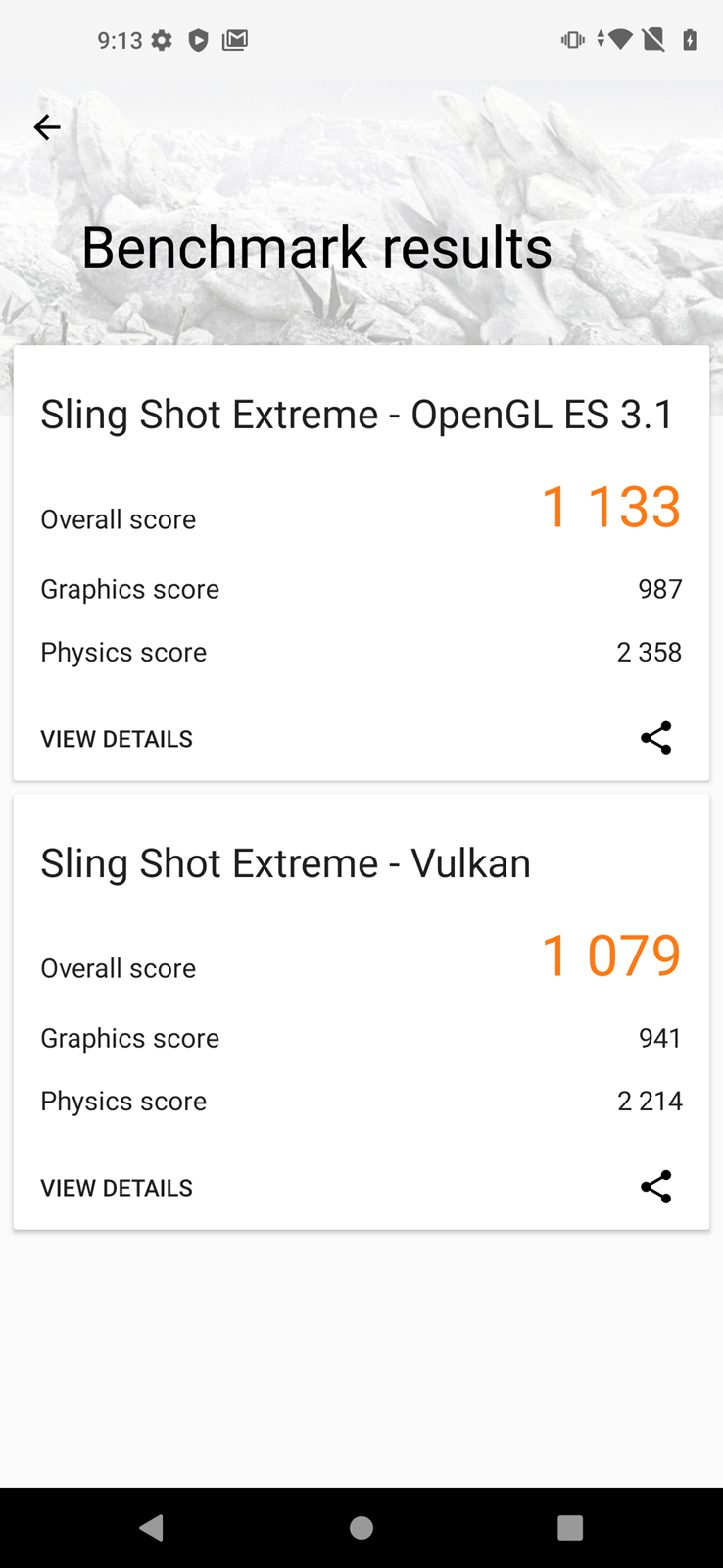The image size is (723, 1568).
Task: Tap the system home button
Action: [361, 1527]
